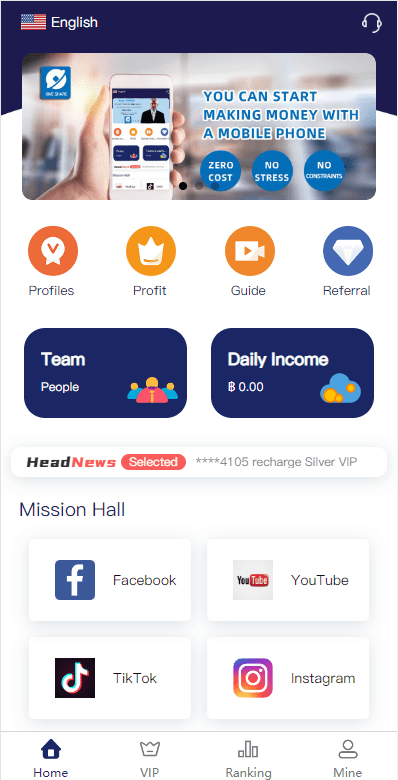Open the Referral shortcut
Screen dimensions: 398x780
point(347,262)
